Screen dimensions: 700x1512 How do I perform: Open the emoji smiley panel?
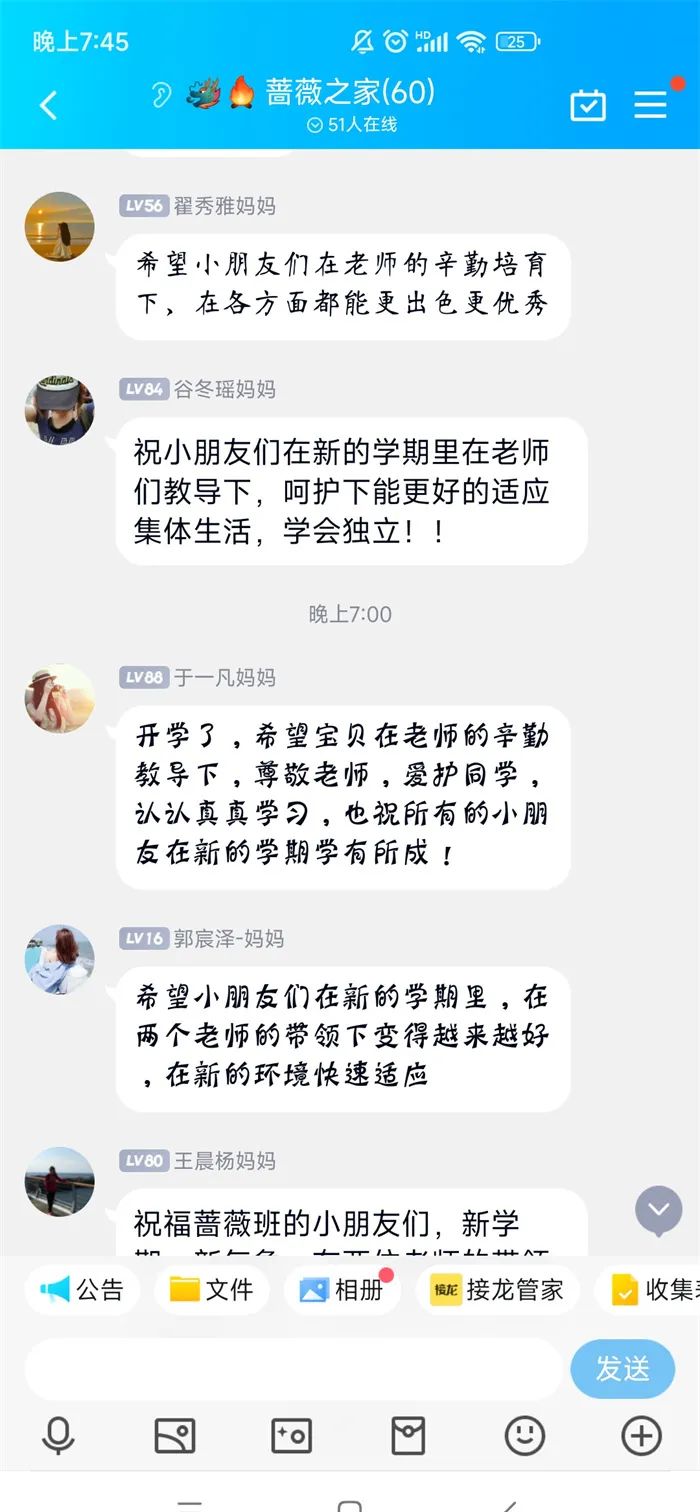(x=525, y=1437)
